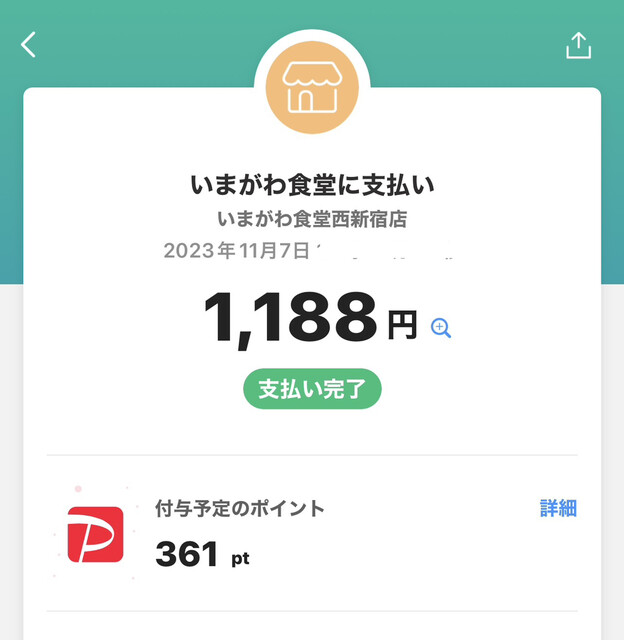
Task: Tap the magnifier icon beside 1,188円
Action: coord(441,326)
